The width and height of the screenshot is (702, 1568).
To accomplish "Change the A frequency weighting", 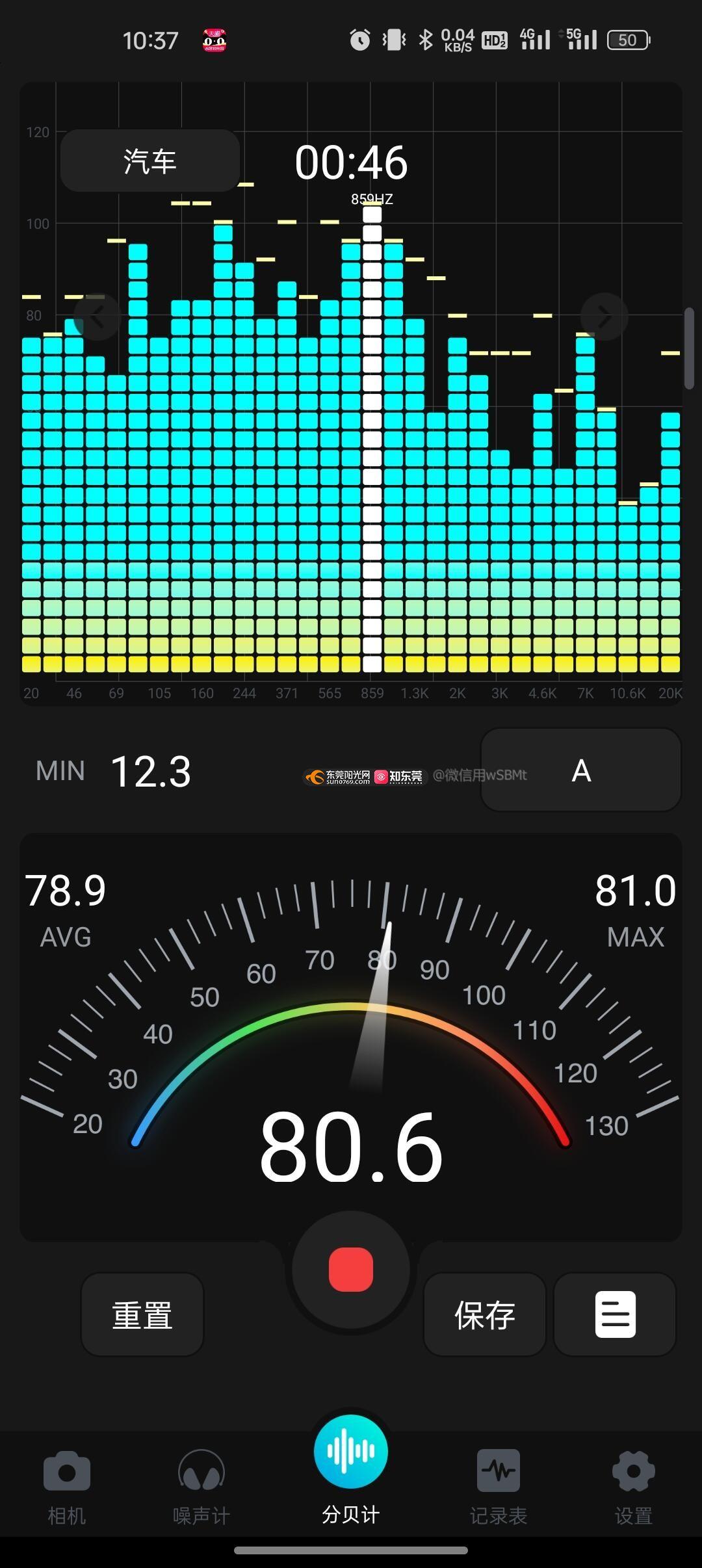I will pyautogui.click(x=580, y=770).
